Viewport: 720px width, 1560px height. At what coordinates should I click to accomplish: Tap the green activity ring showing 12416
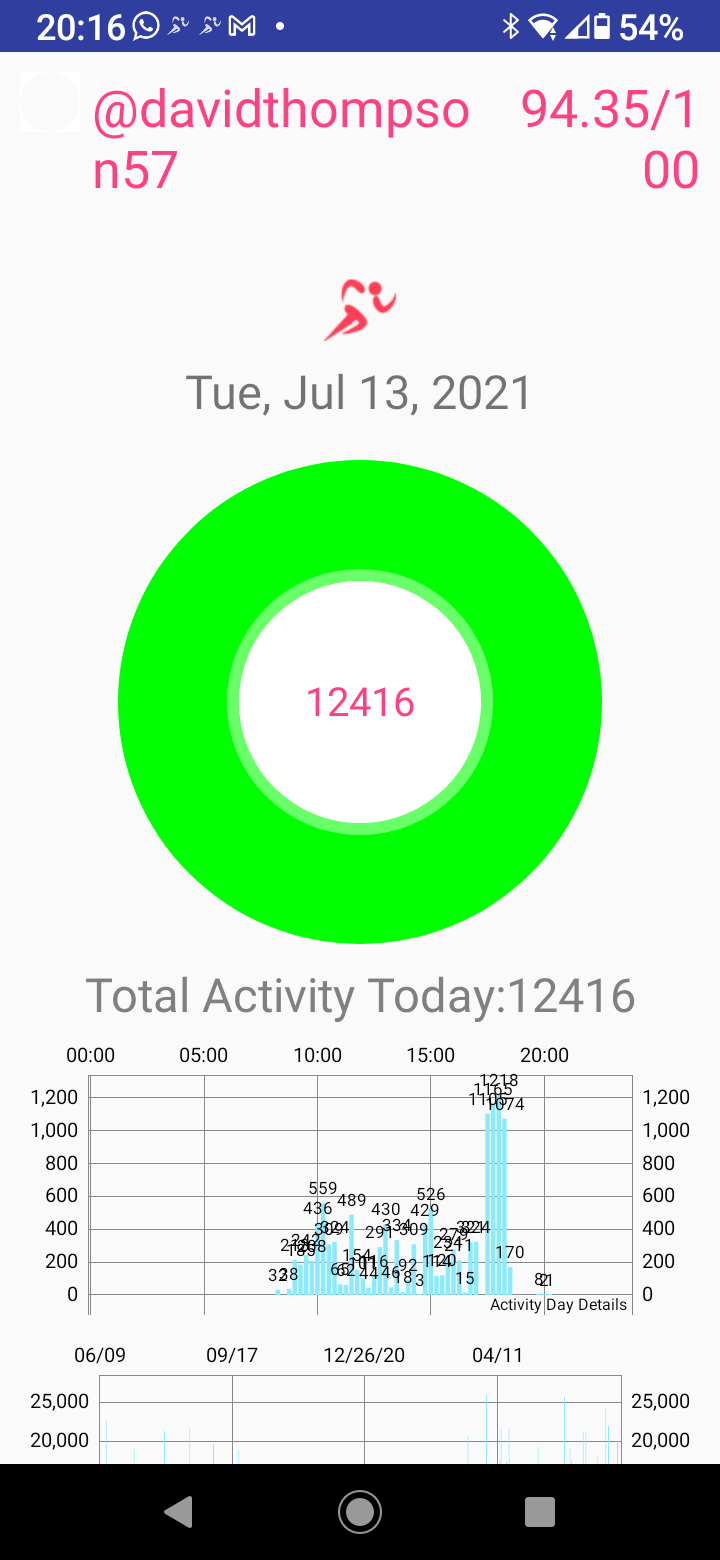tap(360, 702)
